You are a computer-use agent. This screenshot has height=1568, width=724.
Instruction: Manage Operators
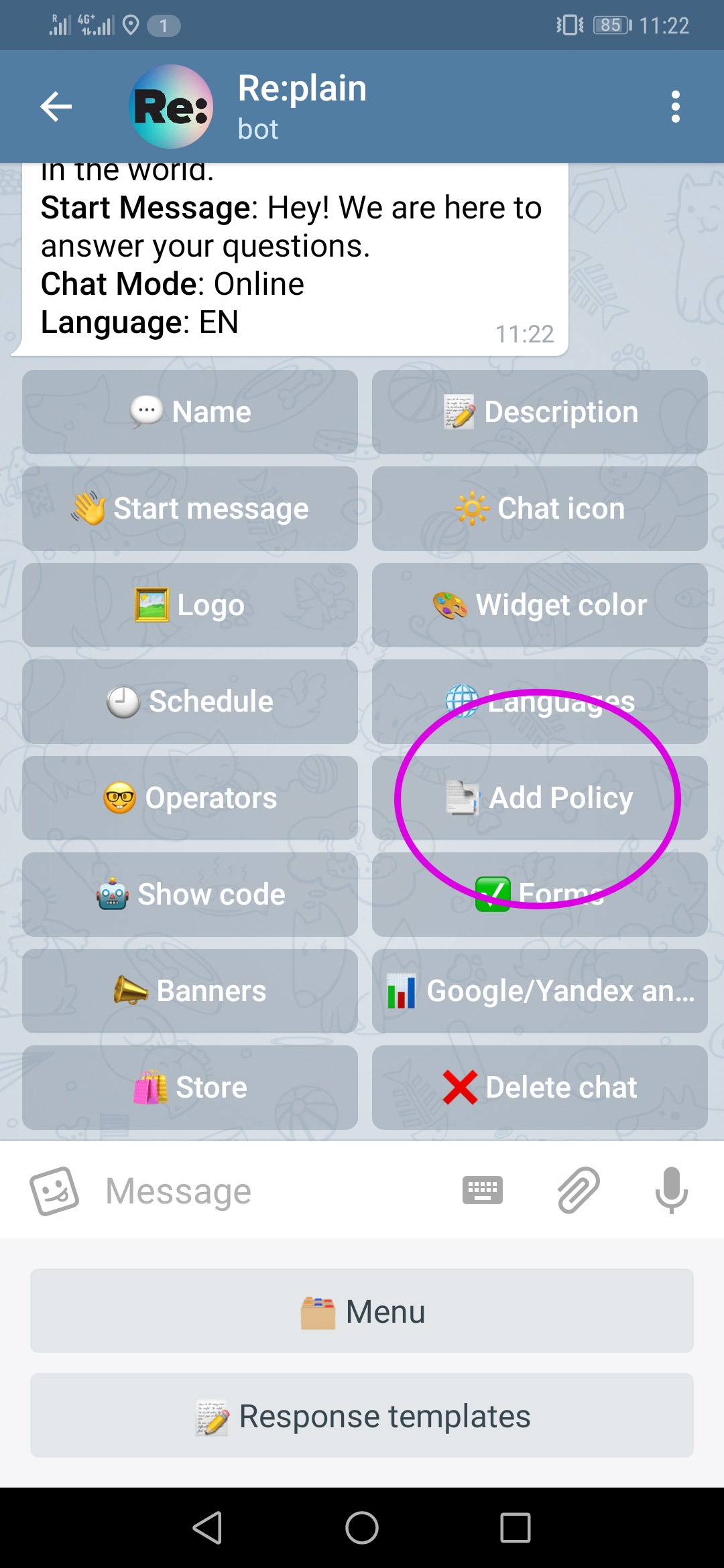pyautogui.click(x=190, y=798)
